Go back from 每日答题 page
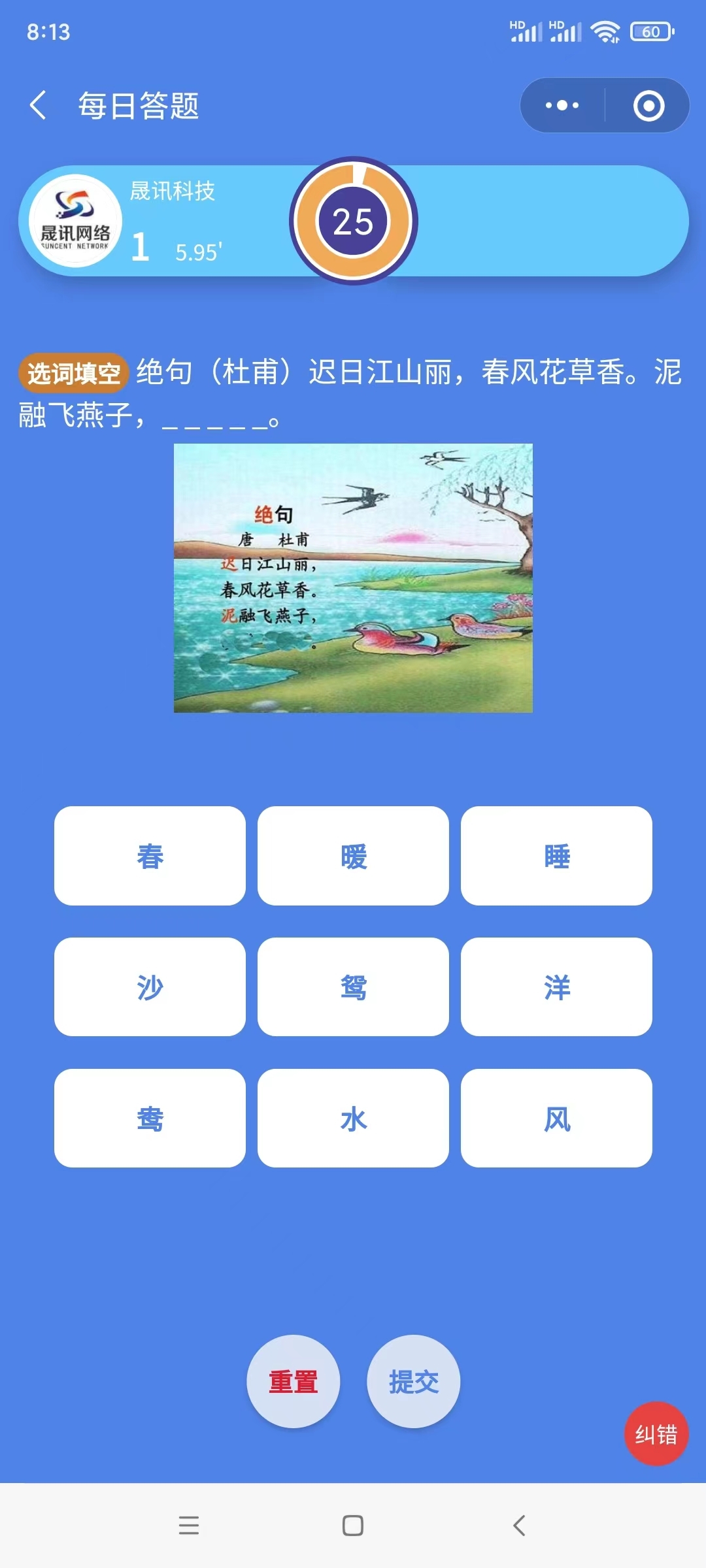The height and width of the screenshot is (1568, 706). (x=39, y=105)
